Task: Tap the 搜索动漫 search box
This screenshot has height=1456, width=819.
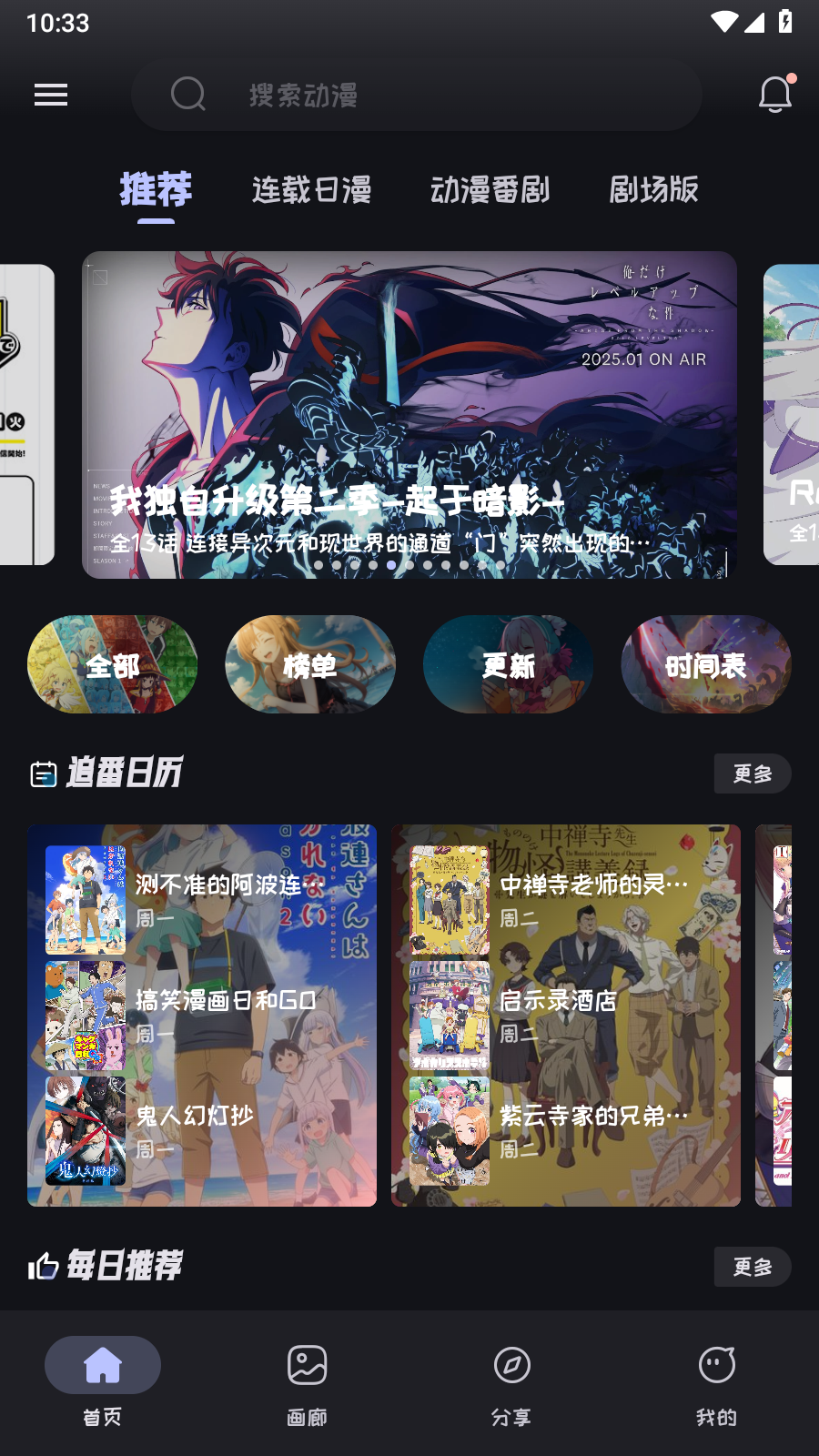Action: tap(416, 95)
